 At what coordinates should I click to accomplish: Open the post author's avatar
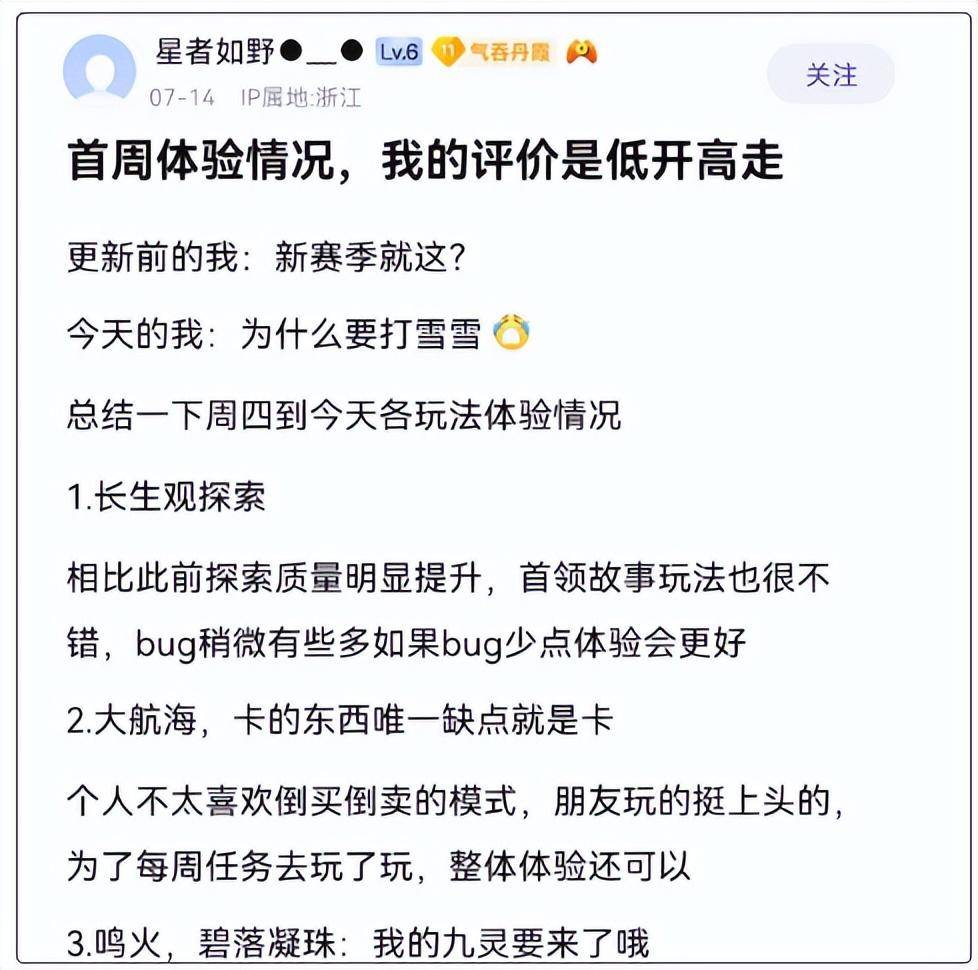(x=99, y=71)
